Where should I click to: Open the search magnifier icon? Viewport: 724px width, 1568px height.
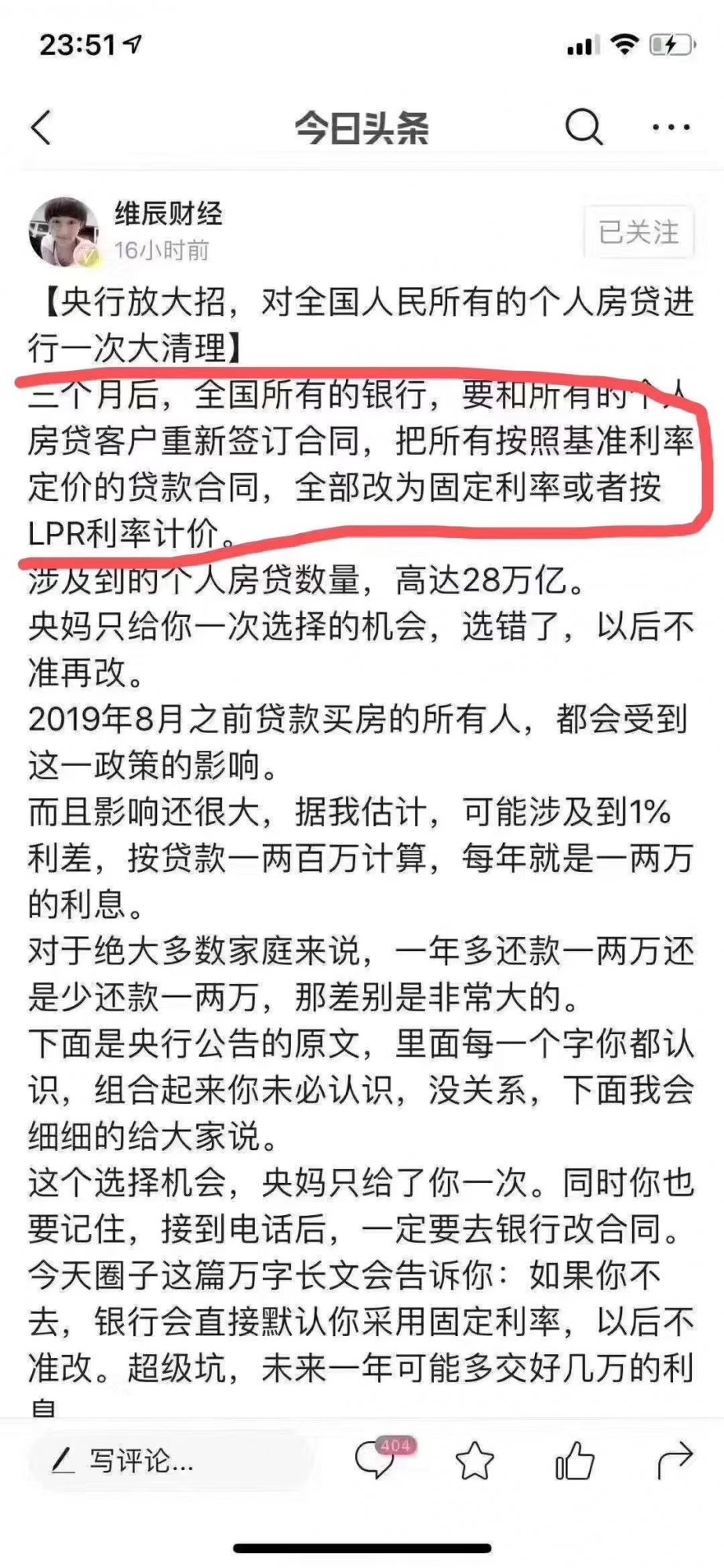[584, 126]
